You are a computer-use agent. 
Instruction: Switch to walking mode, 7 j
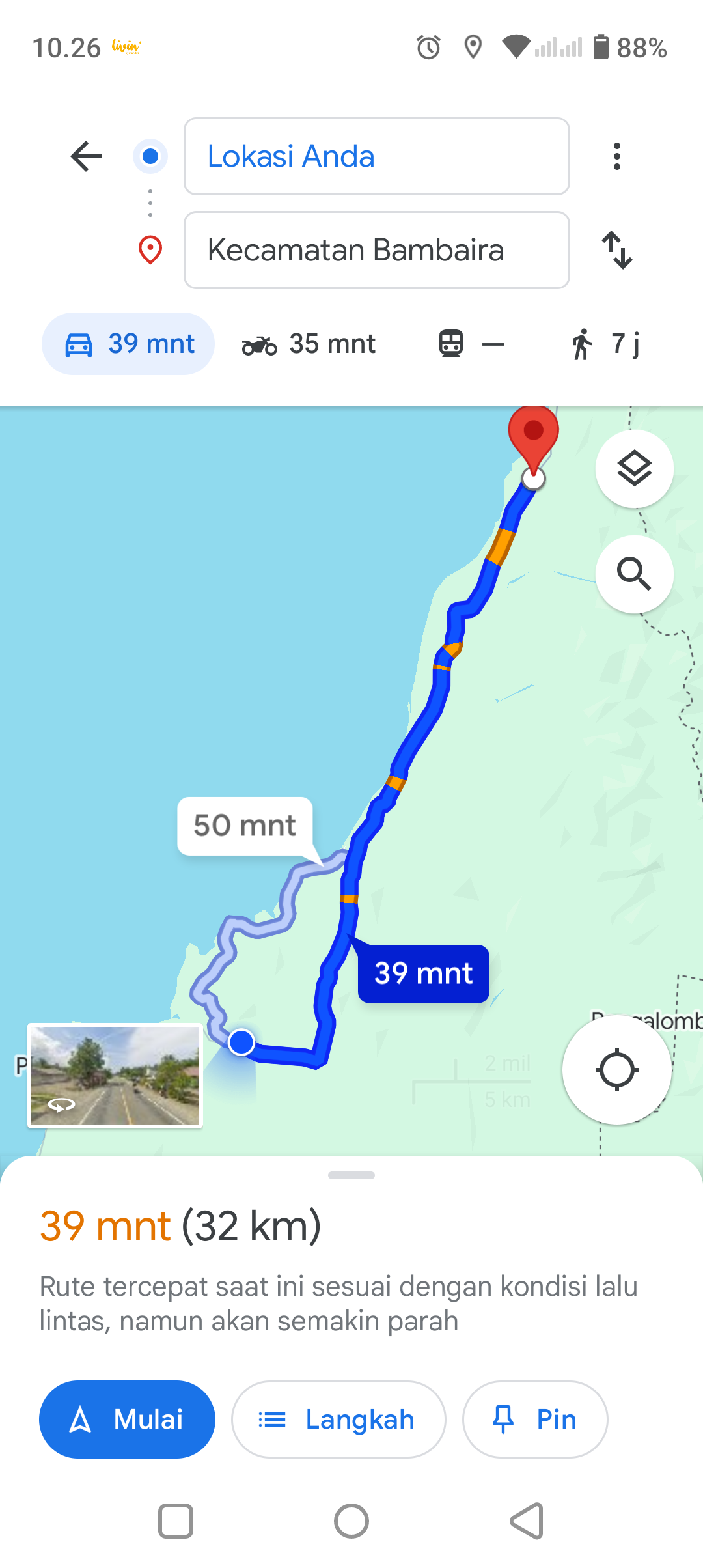point(605,344)
